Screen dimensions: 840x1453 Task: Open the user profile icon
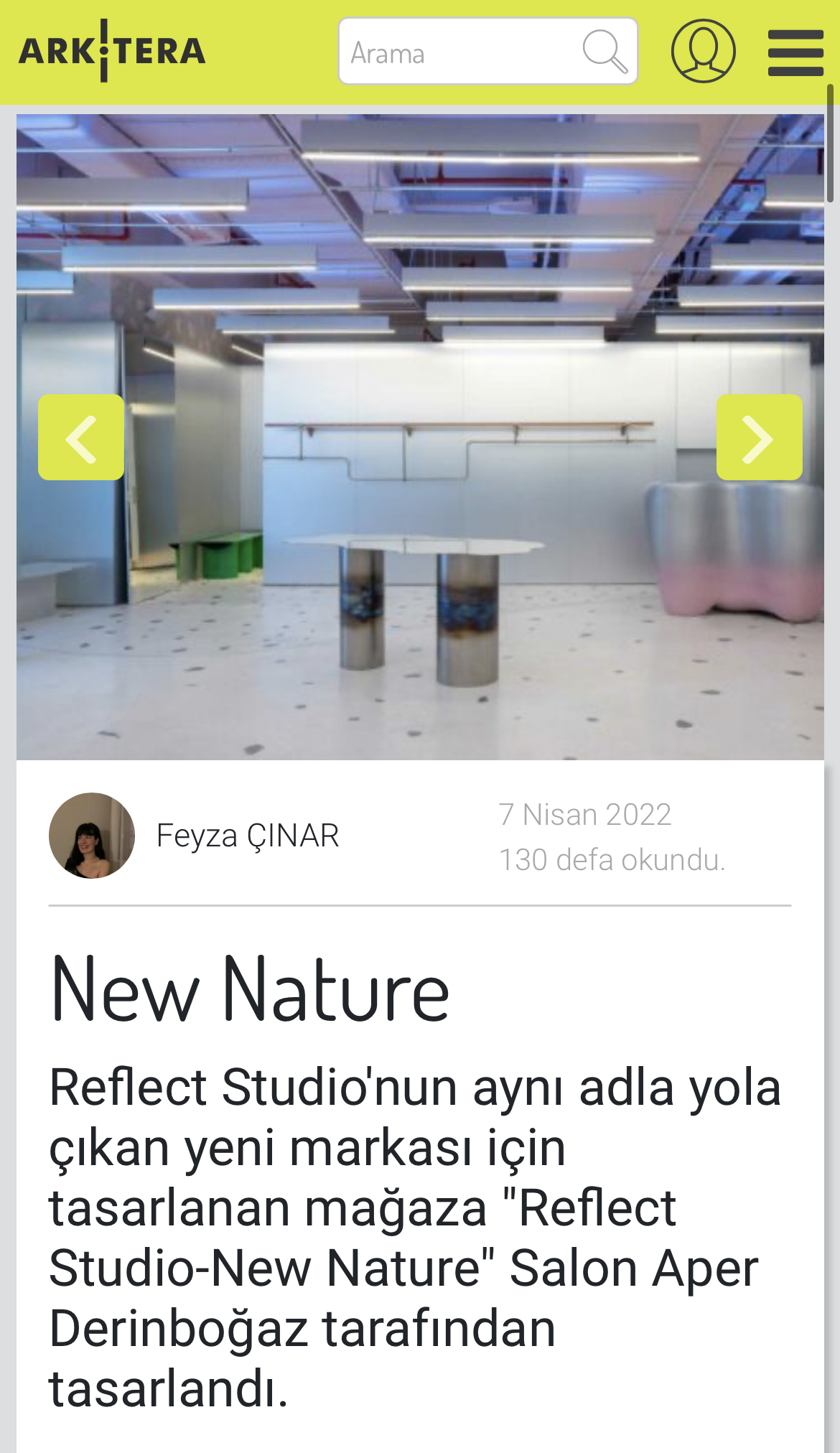pos(703,52)
